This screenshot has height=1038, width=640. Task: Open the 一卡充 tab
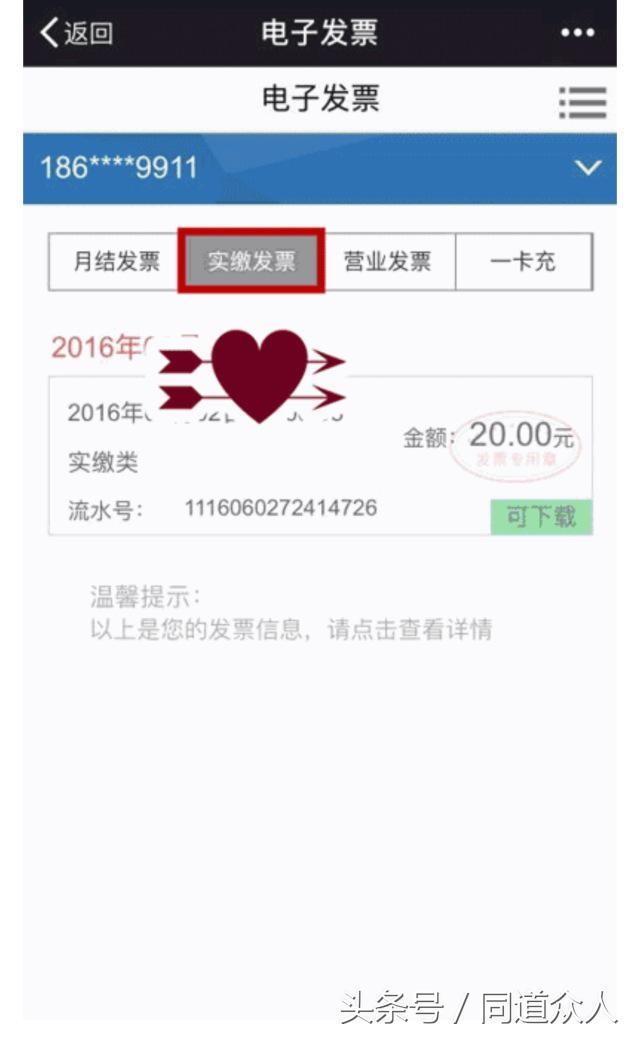click(523, 262)
